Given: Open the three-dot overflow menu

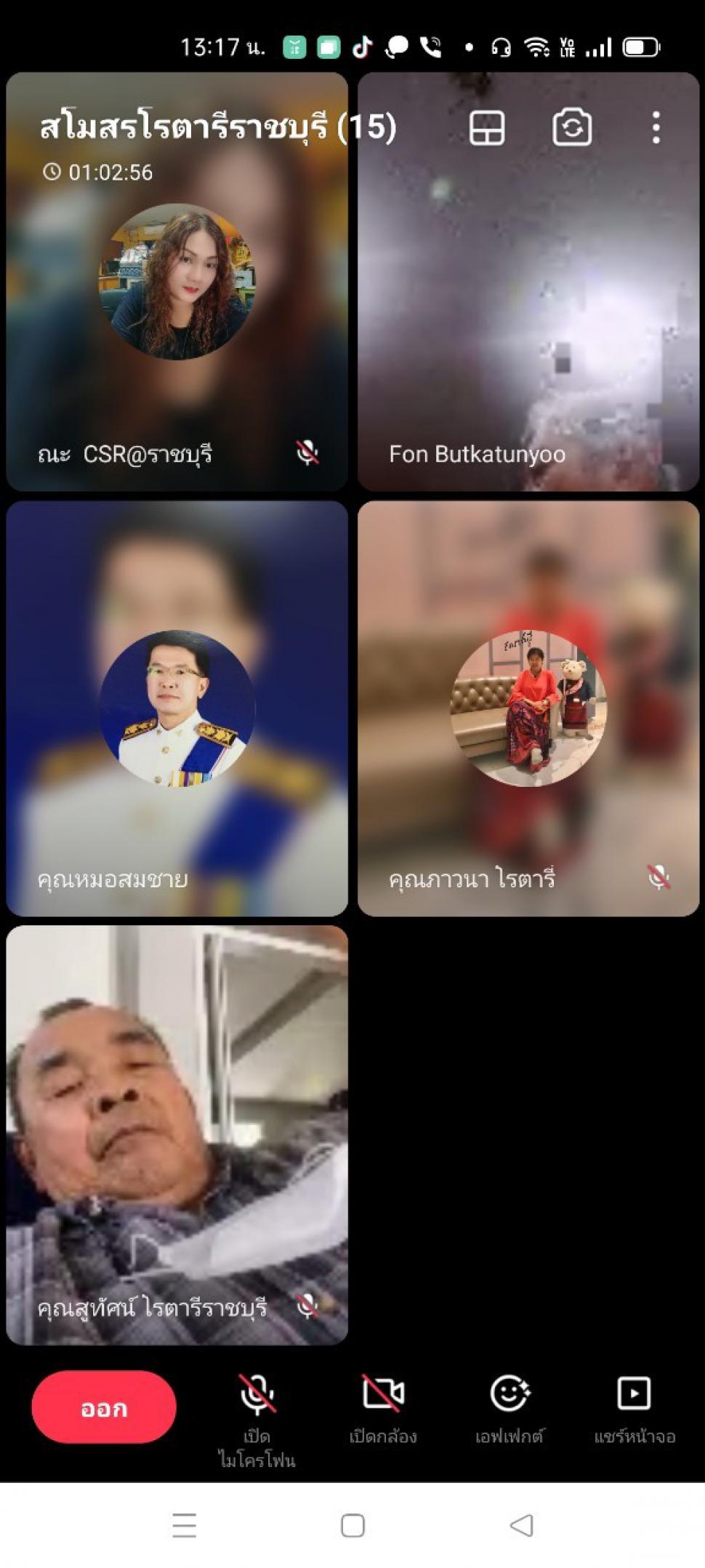Looking at the screenshot, I should tap(656, 128).
